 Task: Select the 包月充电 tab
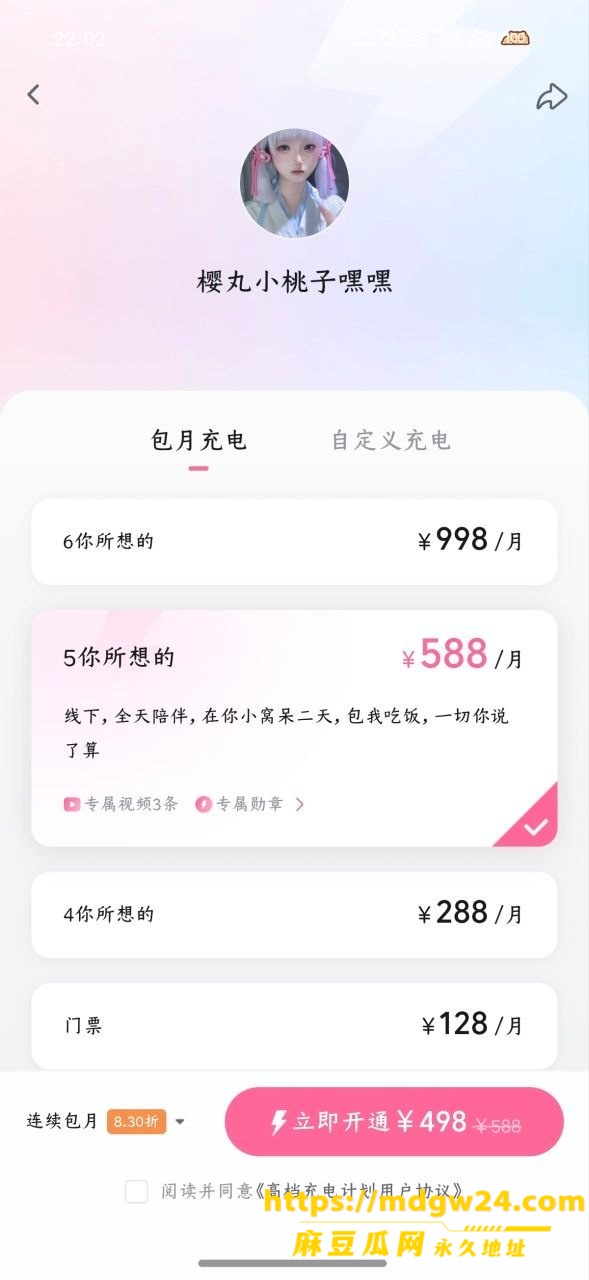point(198,440)
